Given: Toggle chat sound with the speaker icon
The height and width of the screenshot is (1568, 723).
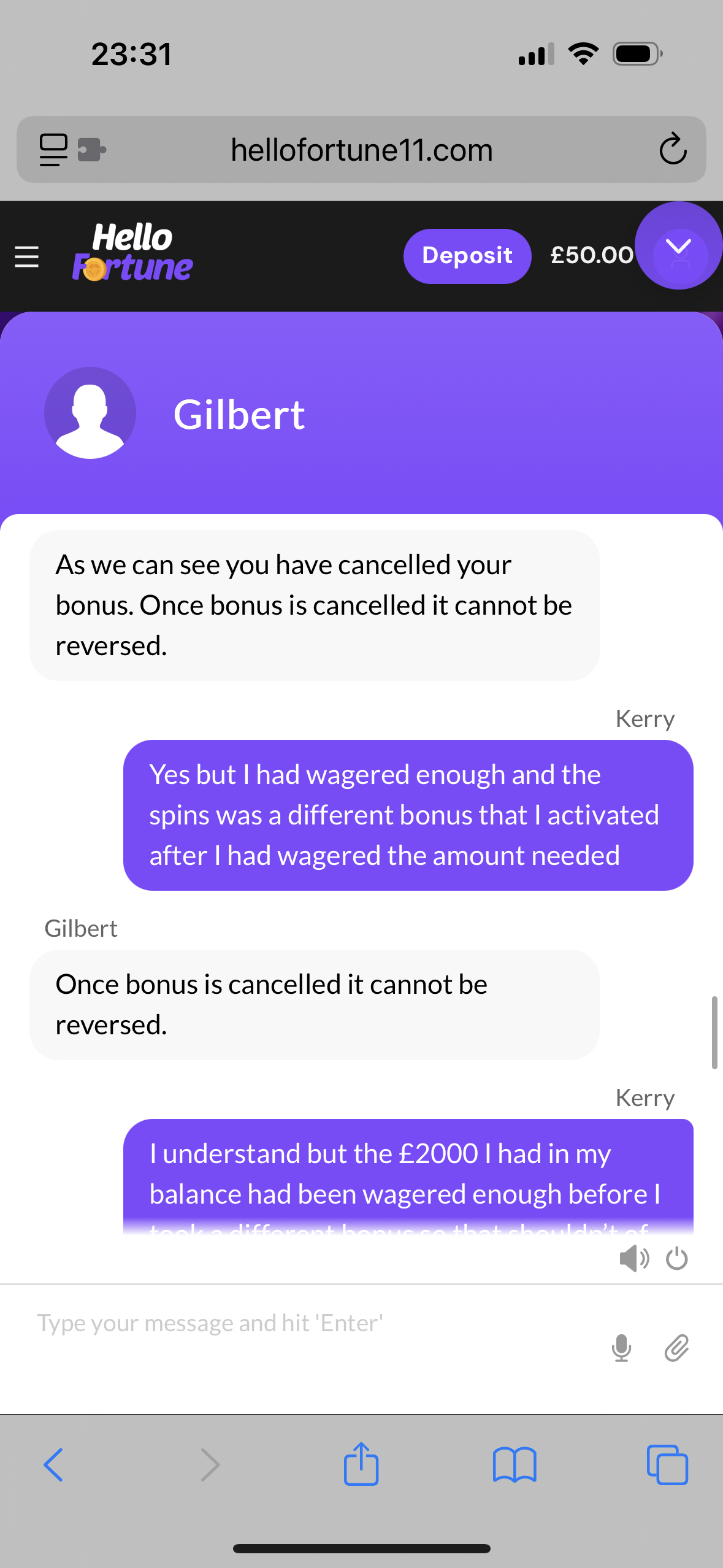Looking at the screenshot, I should (633, 1258).
